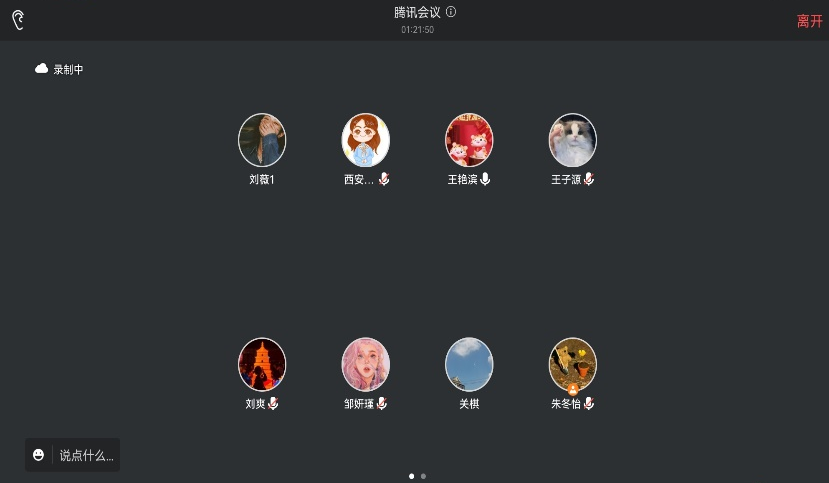
Task: Open the emoji reaction picker
Action: (x=39, y=455)
